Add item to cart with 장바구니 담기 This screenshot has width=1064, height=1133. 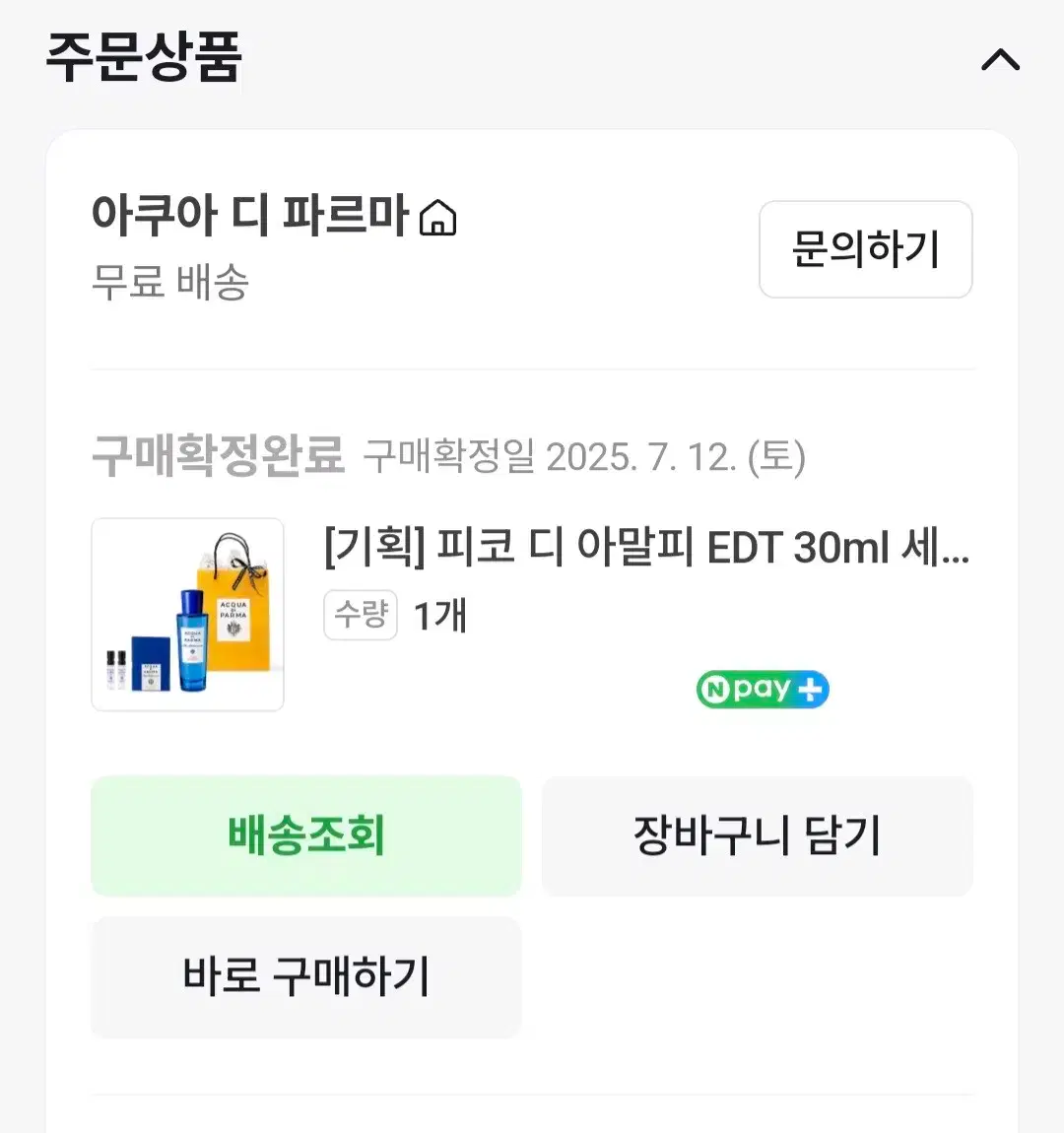(757, 836)
